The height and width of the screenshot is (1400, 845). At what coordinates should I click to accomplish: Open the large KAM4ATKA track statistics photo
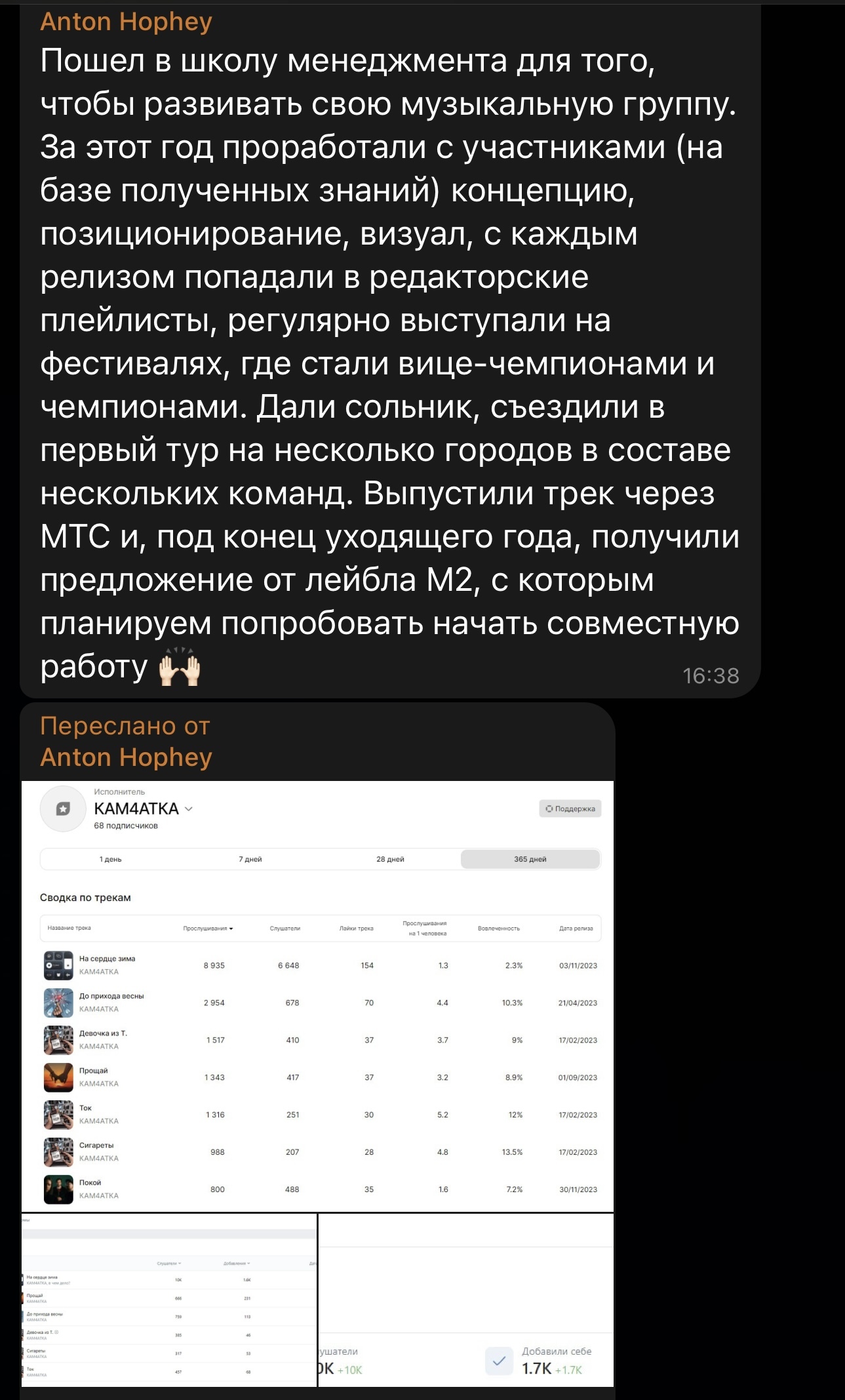click(x=317, y=995)
